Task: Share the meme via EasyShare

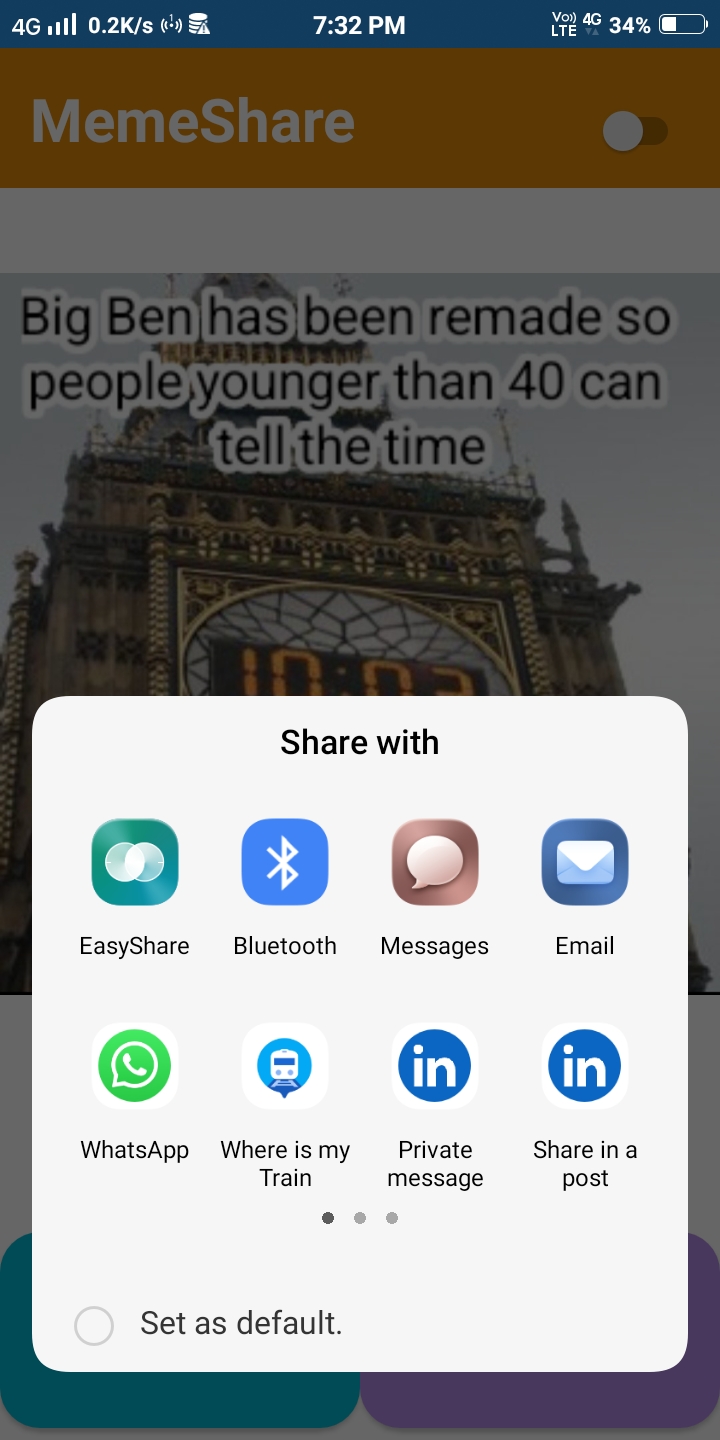Action: 135,862
